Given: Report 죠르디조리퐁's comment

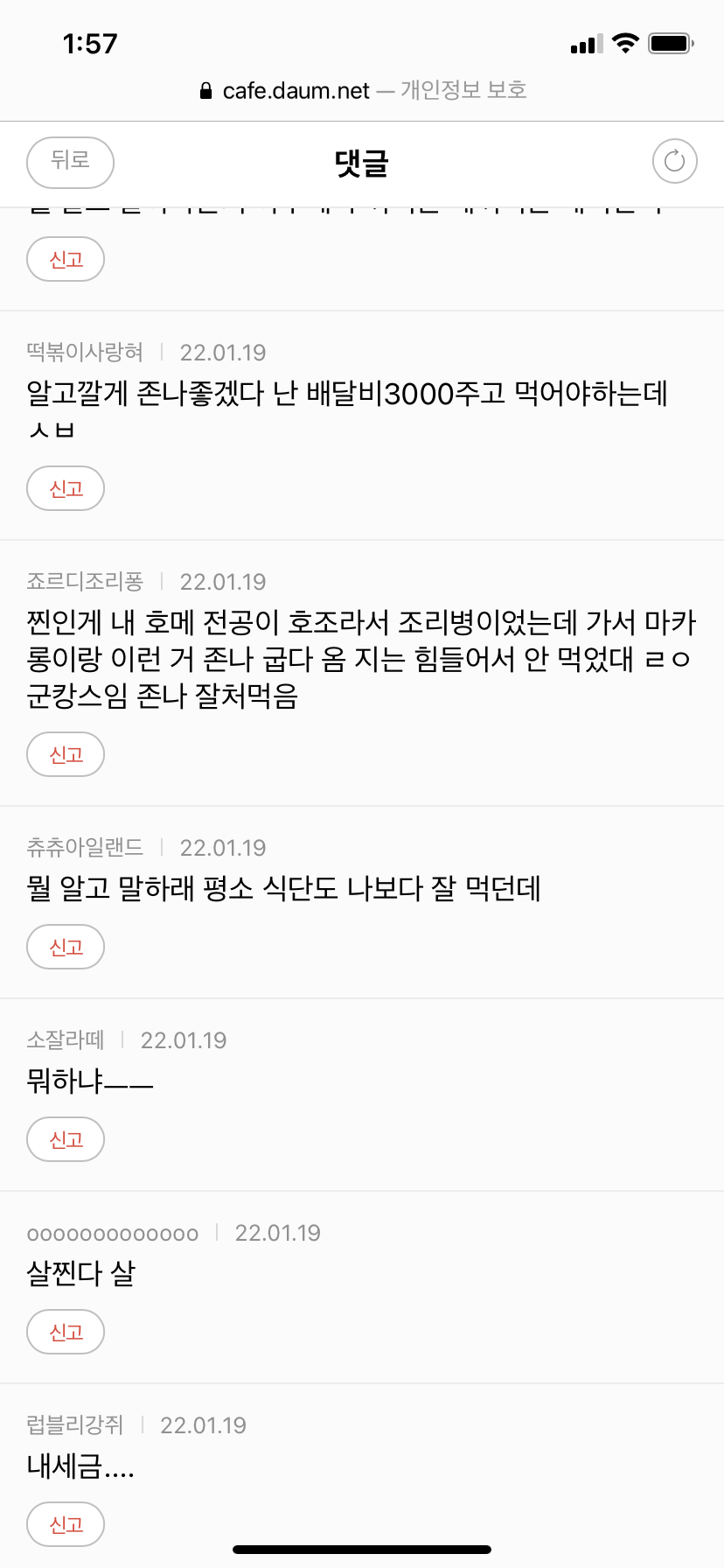Looking at the screenshot, I should tap(66, 754).
